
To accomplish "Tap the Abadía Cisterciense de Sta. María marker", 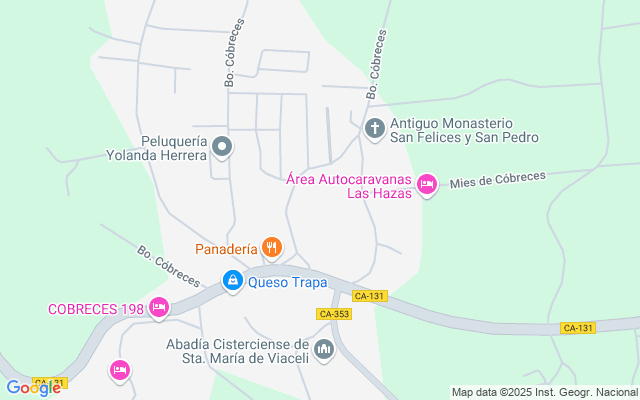I will [x=323, y=349].
